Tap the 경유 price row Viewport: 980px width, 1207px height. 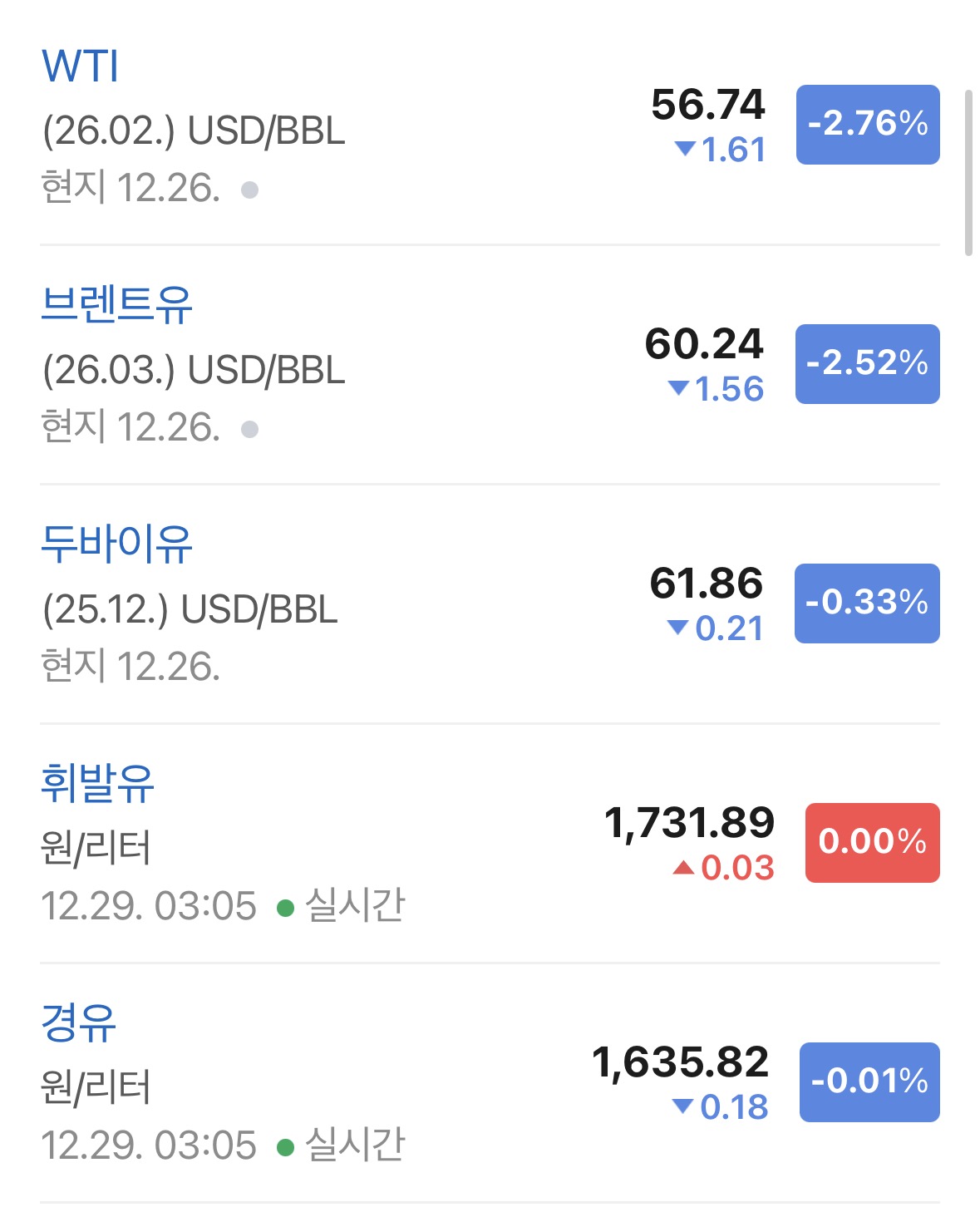pos(79,1022)
